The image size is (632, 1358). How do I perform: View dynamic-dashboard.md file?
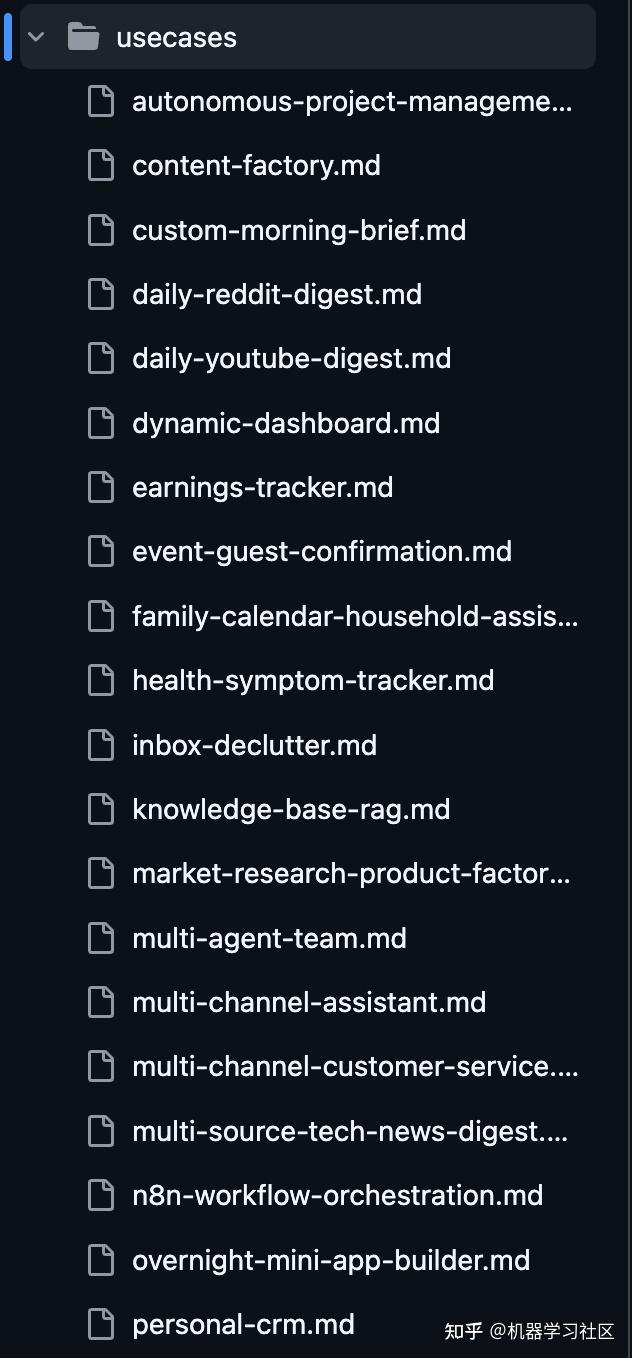[x=286, y=424]
